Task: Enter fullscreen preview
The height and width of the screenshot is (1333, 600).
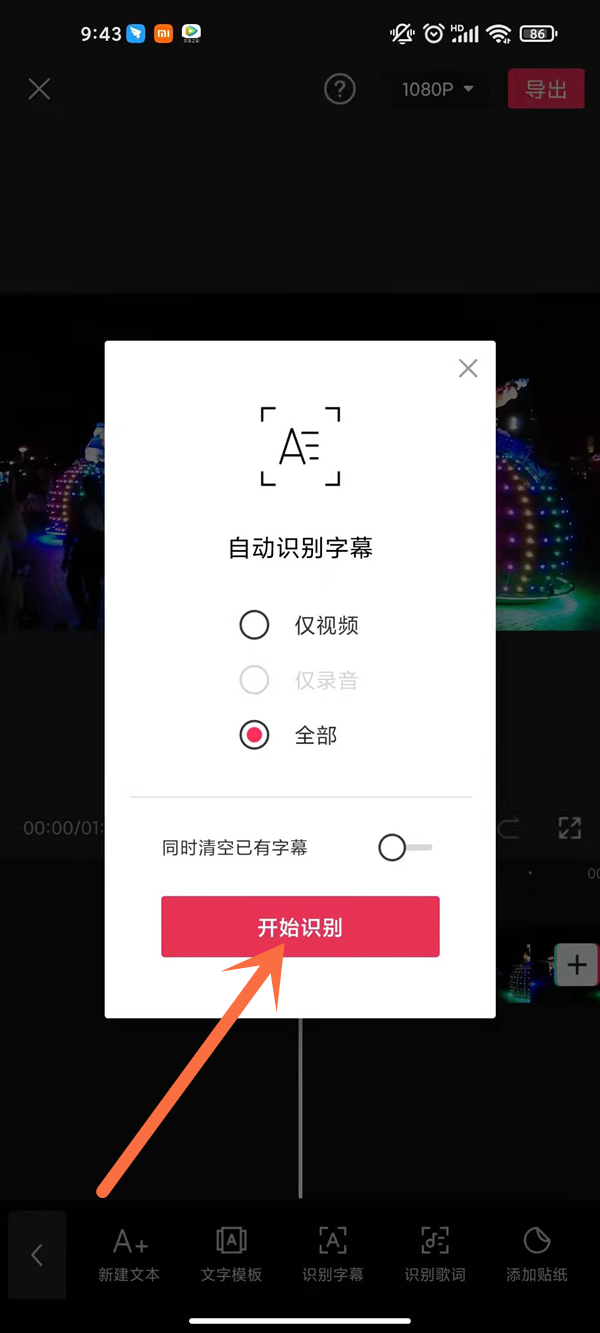Action: 569,828
